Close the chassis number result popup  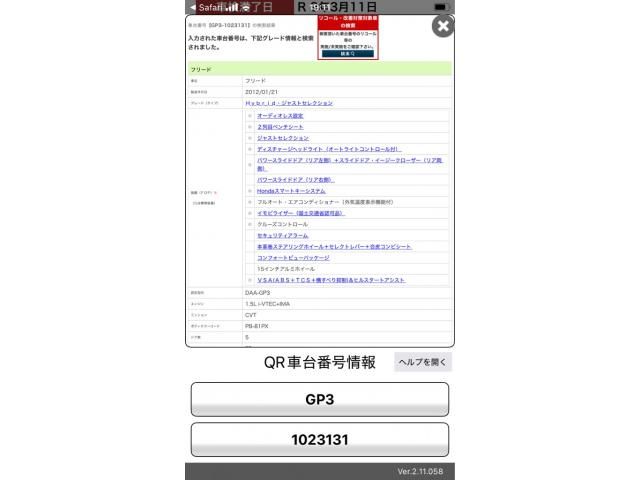click(x=442, y=26)
